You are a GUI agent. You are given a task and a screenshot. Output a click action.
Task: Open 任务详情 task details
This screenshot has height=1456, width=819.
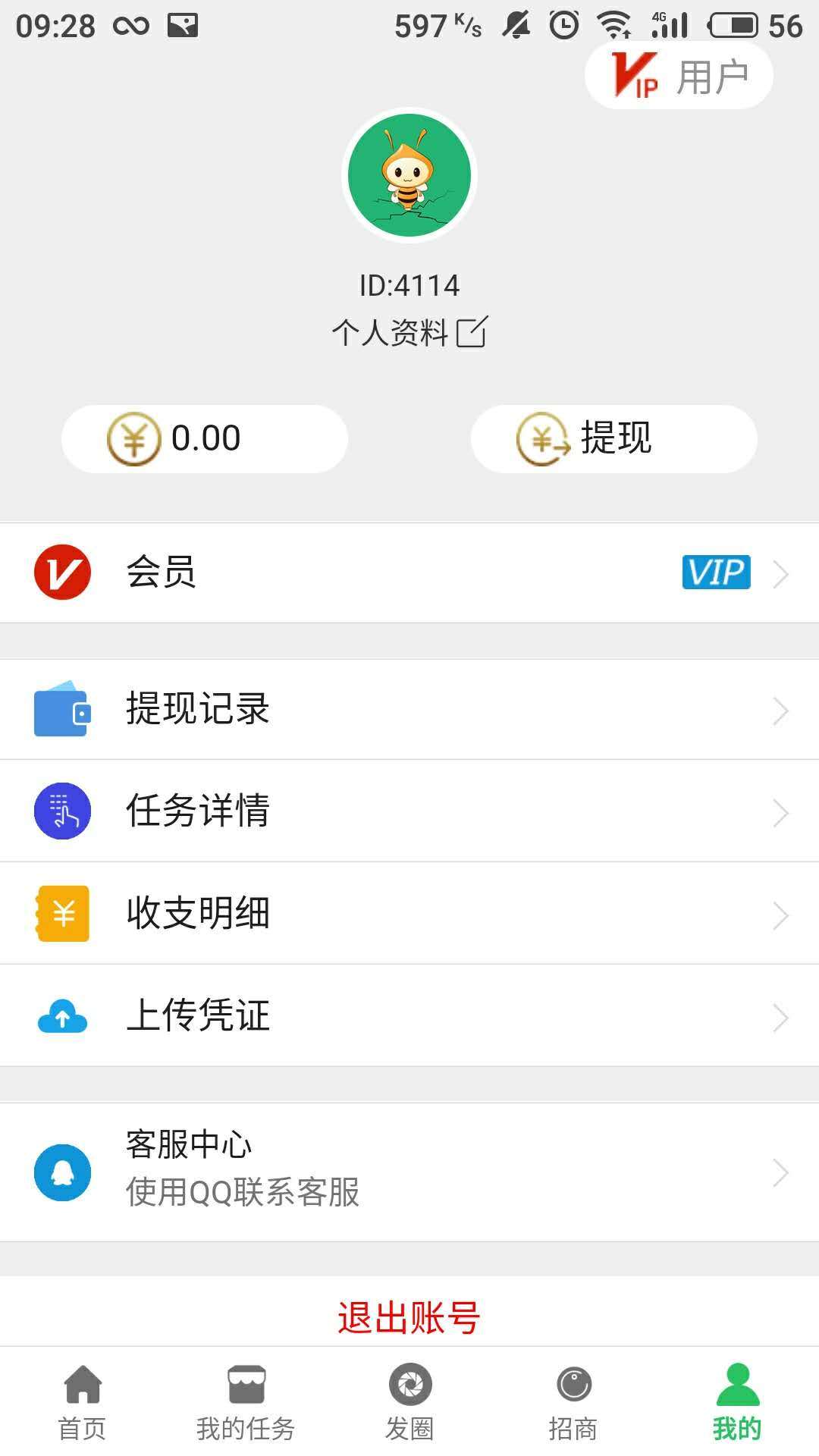409,811
